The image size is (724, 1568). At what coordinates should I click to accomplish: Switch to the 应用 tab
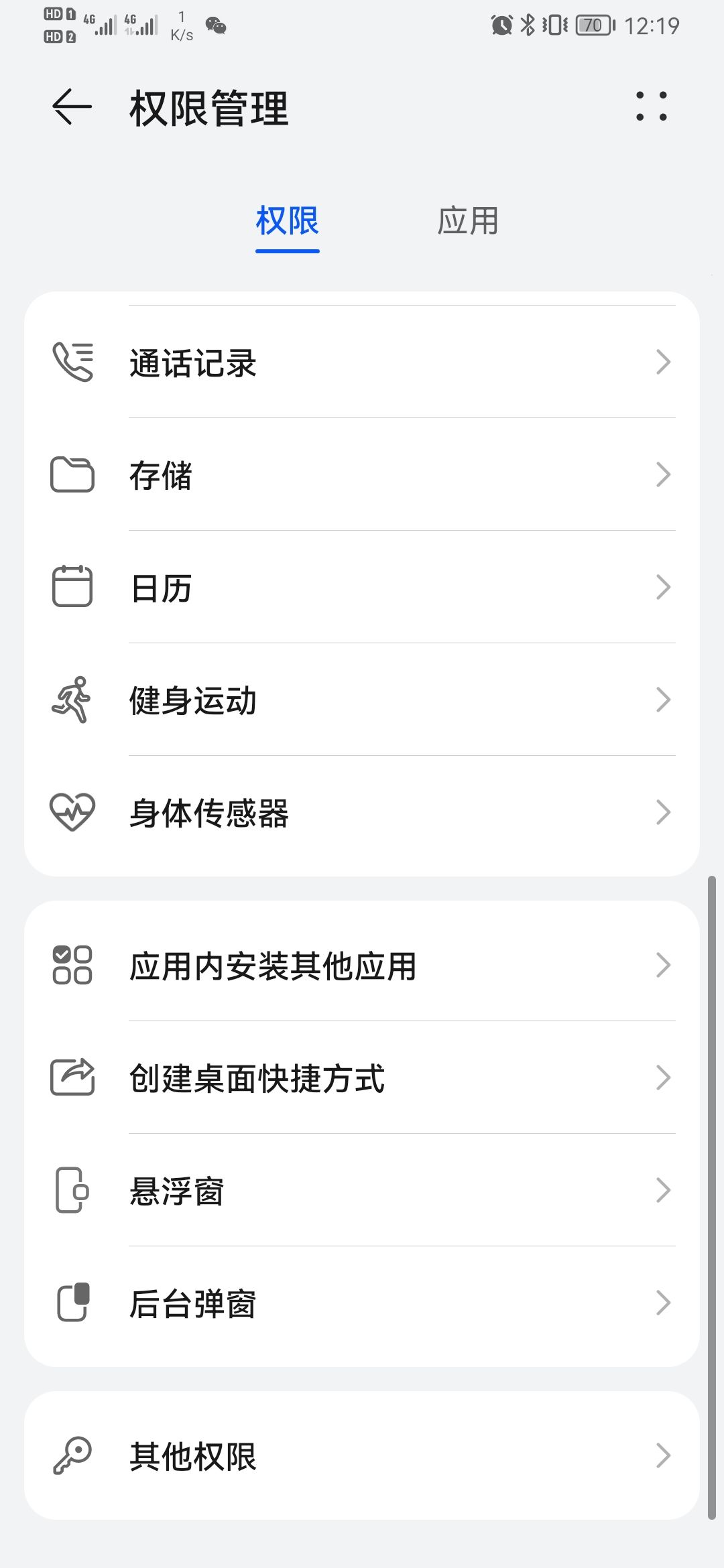(x=467, y=221)
